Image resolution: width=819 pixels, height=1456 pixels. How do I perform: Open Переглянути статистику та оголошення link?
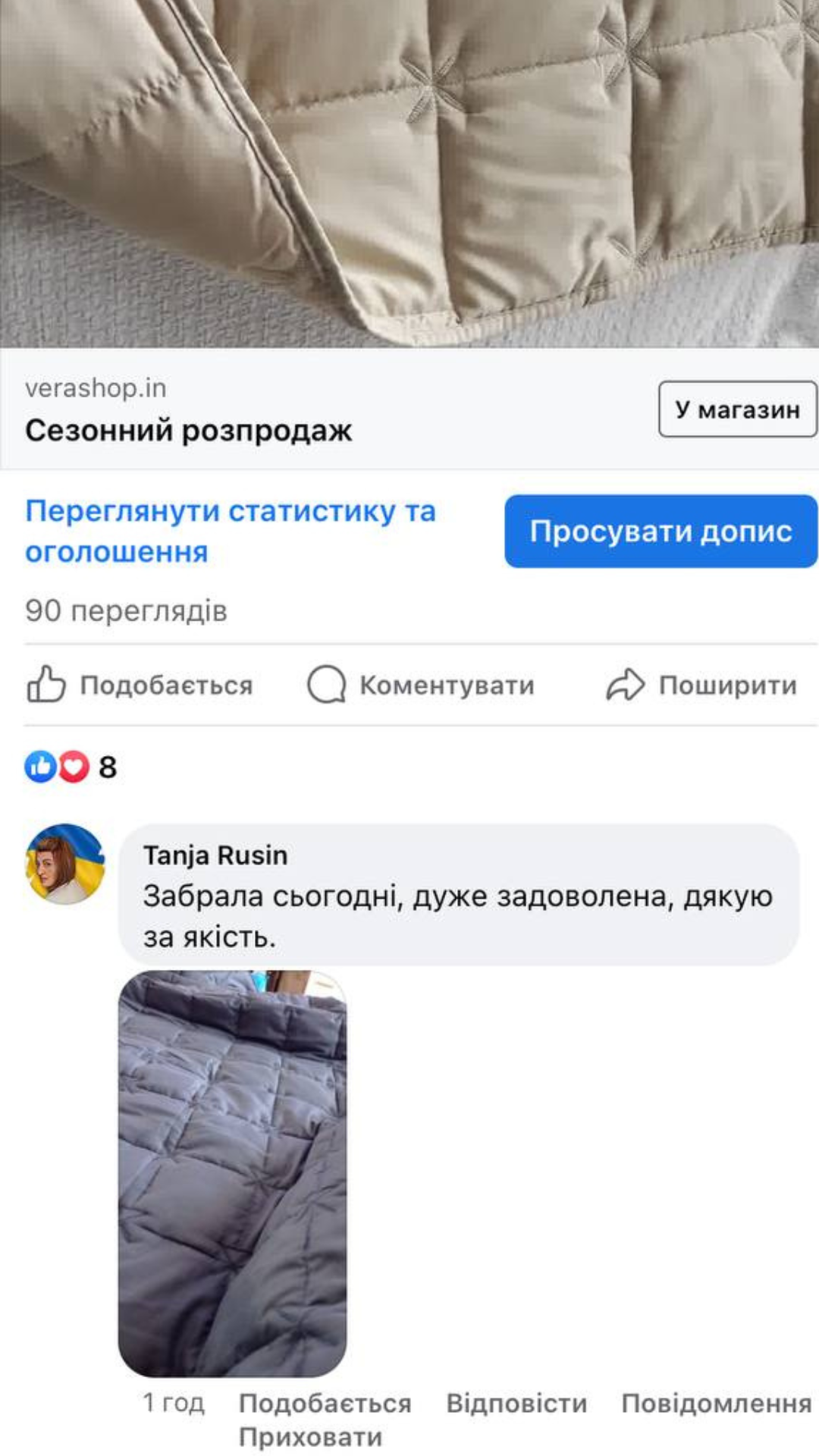click(230, 532)
